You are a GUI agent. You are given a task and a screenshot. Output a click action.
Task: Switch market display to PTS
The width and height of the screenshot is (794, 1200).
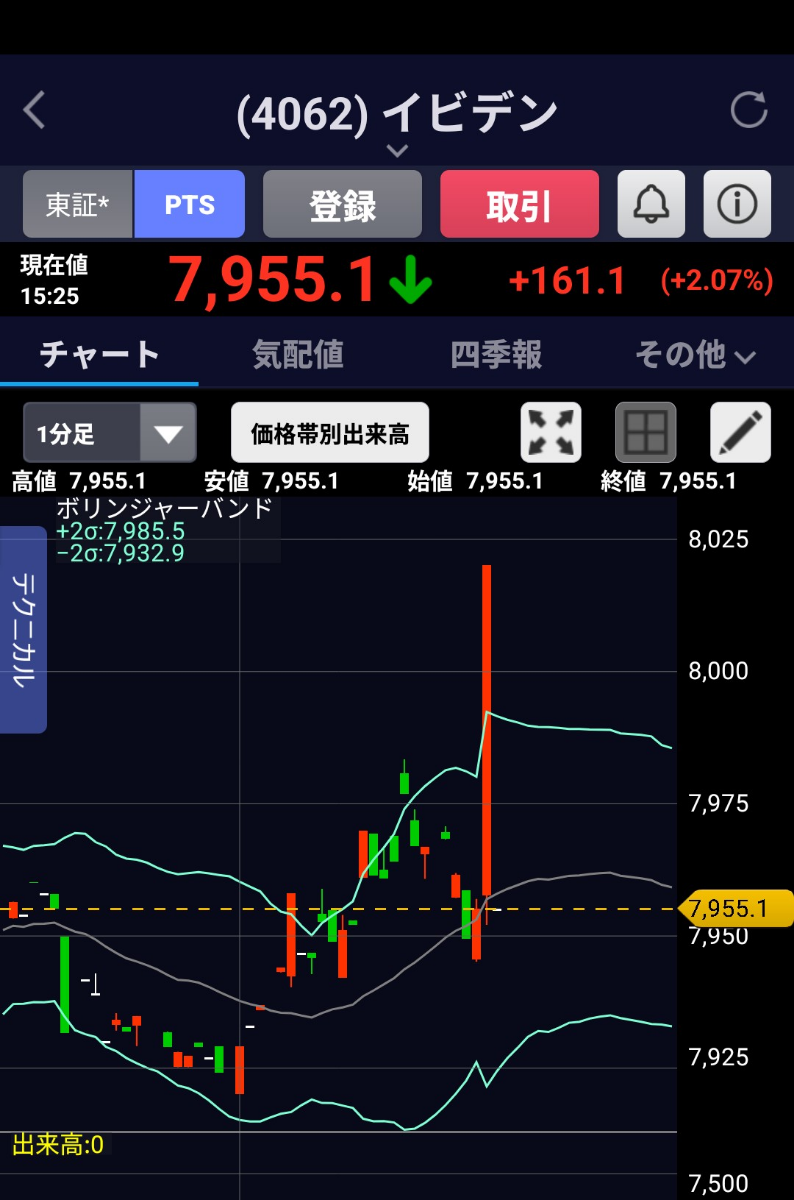point(189,203)
